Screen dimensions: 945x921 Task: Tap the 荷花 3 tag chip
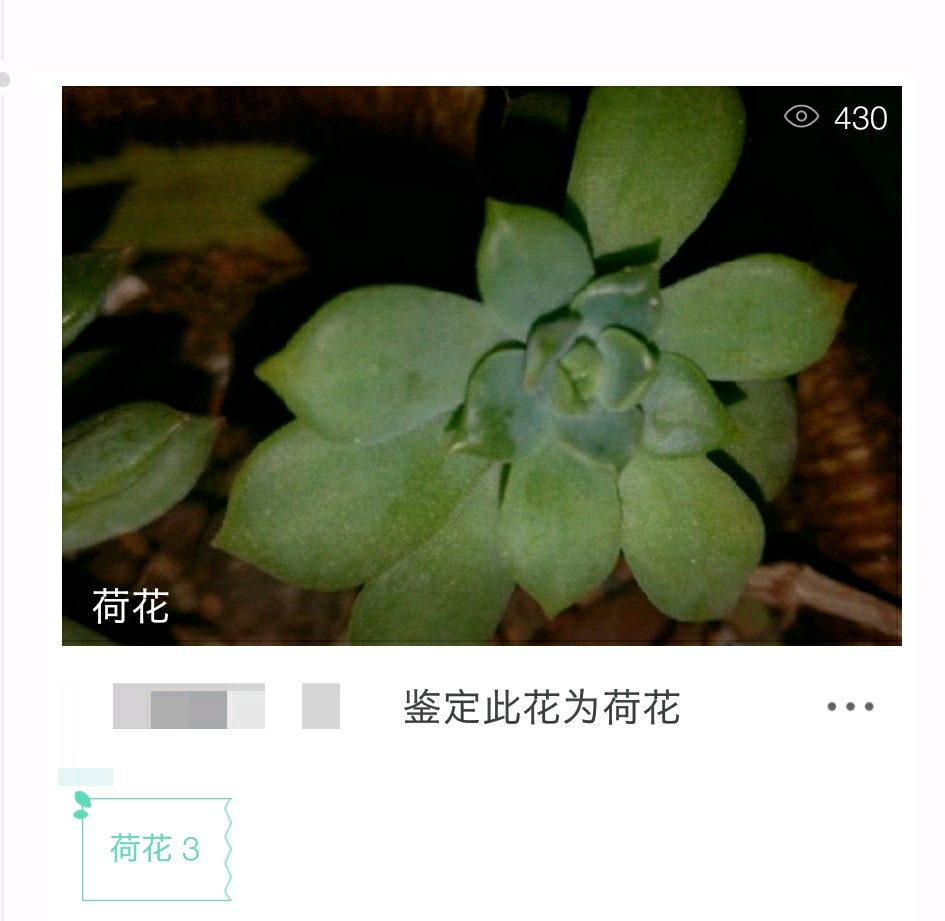coord(156,849)
